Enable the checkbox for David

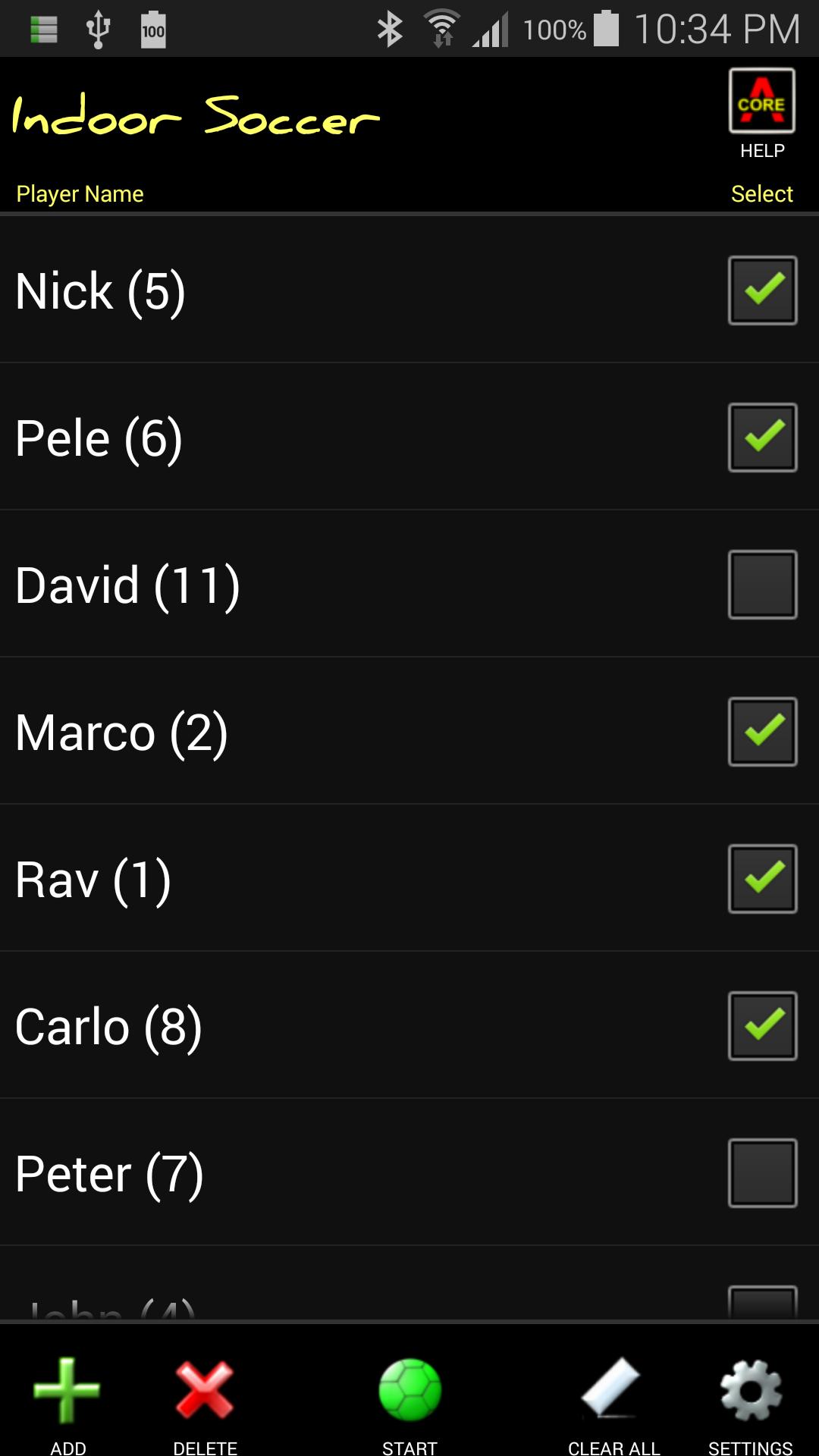click(761, 584)
